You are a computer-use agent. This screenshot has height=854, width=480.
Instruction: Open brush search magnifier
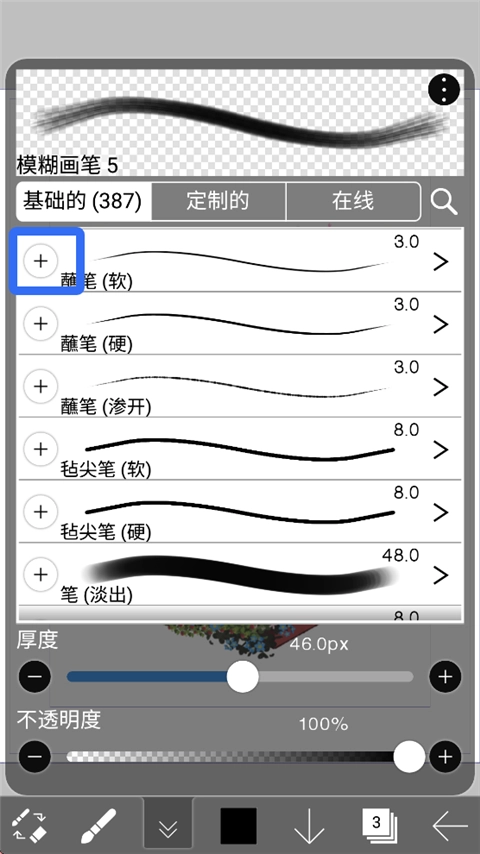[x=444, y=202]
